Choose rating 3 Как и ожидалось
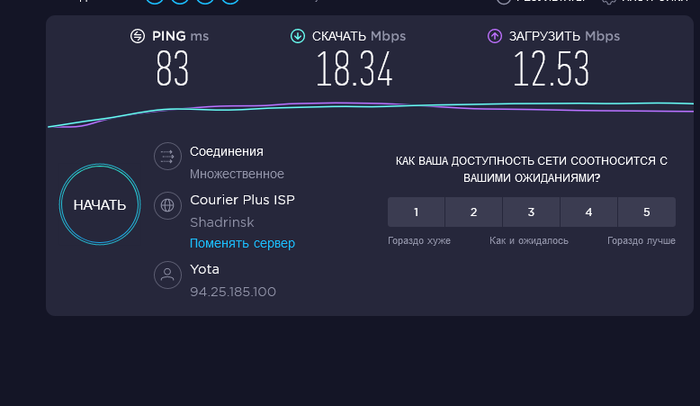Image resolution: width=700 pixels, height=406 pixels. tap(531, 212)
